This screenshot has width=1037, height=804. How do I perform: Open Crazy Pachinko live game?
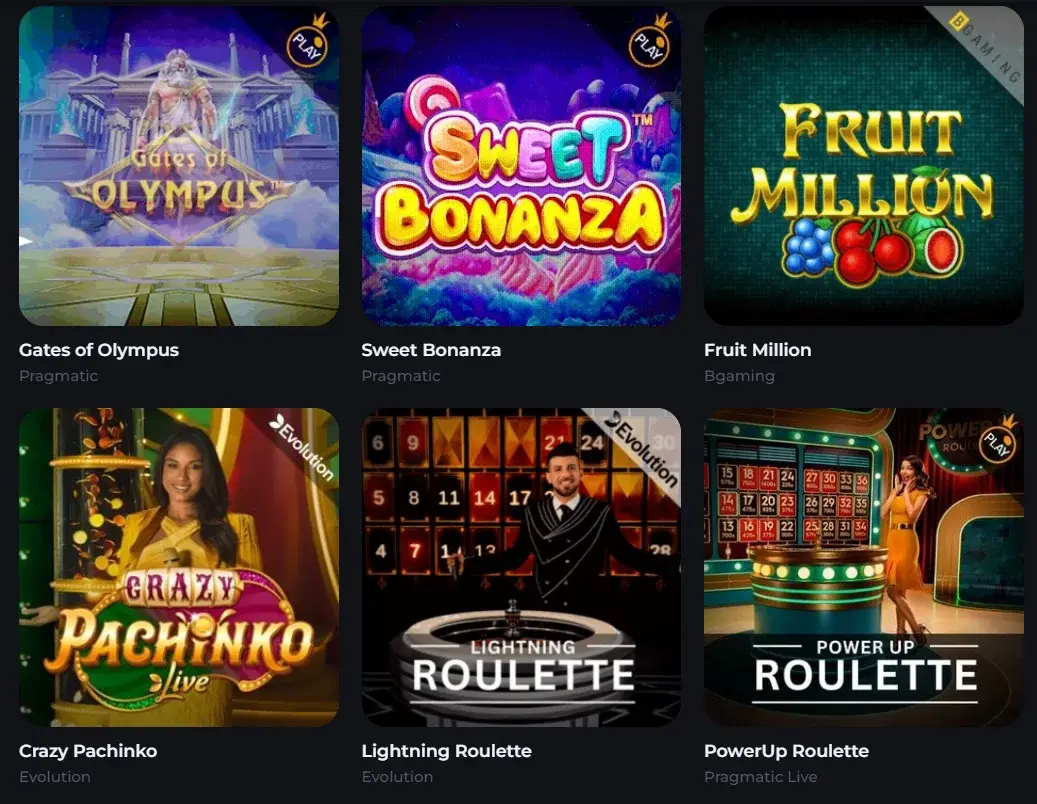pyautogui.click(x=178, y=566)
